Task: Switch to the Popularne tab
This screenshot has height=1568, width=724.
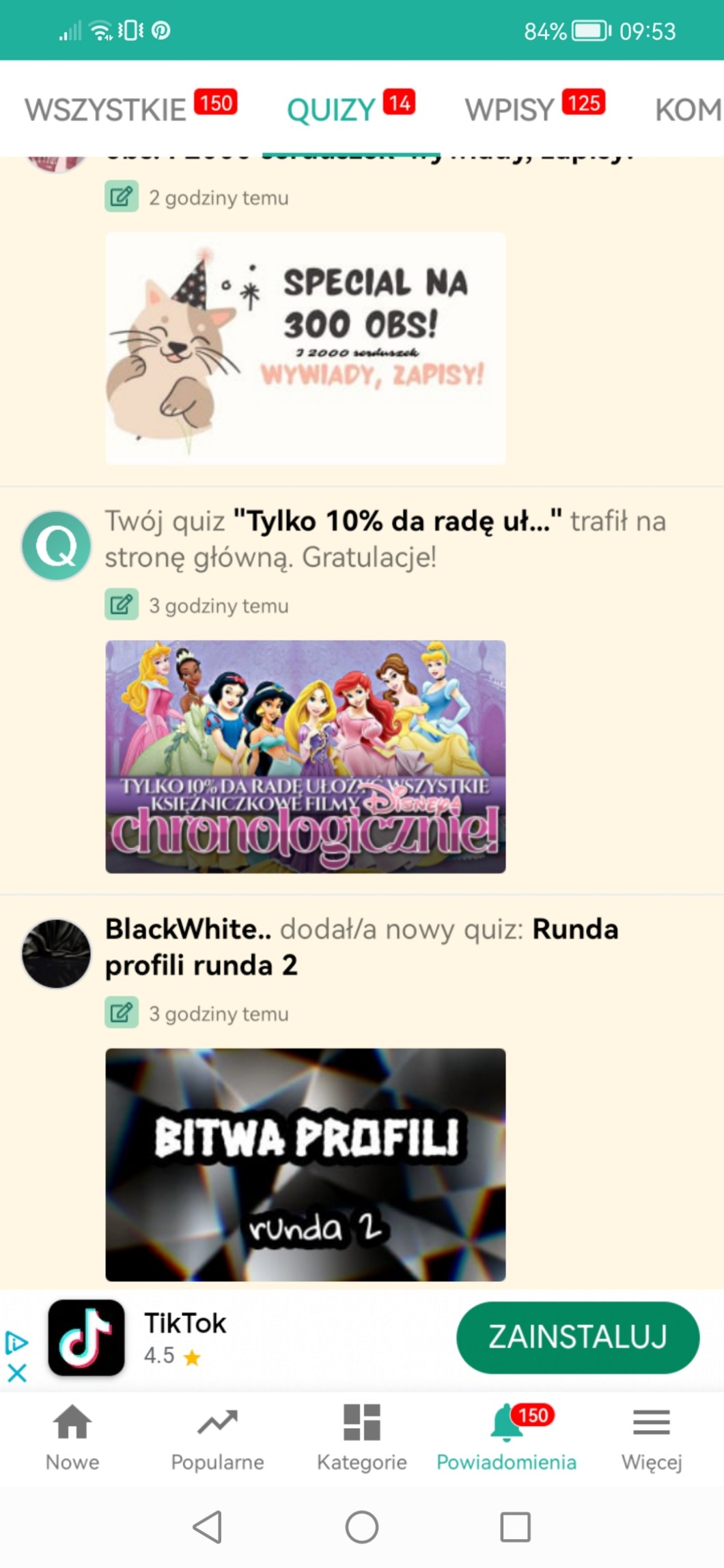Action: pyautogui.click(x=217, y=1437)
